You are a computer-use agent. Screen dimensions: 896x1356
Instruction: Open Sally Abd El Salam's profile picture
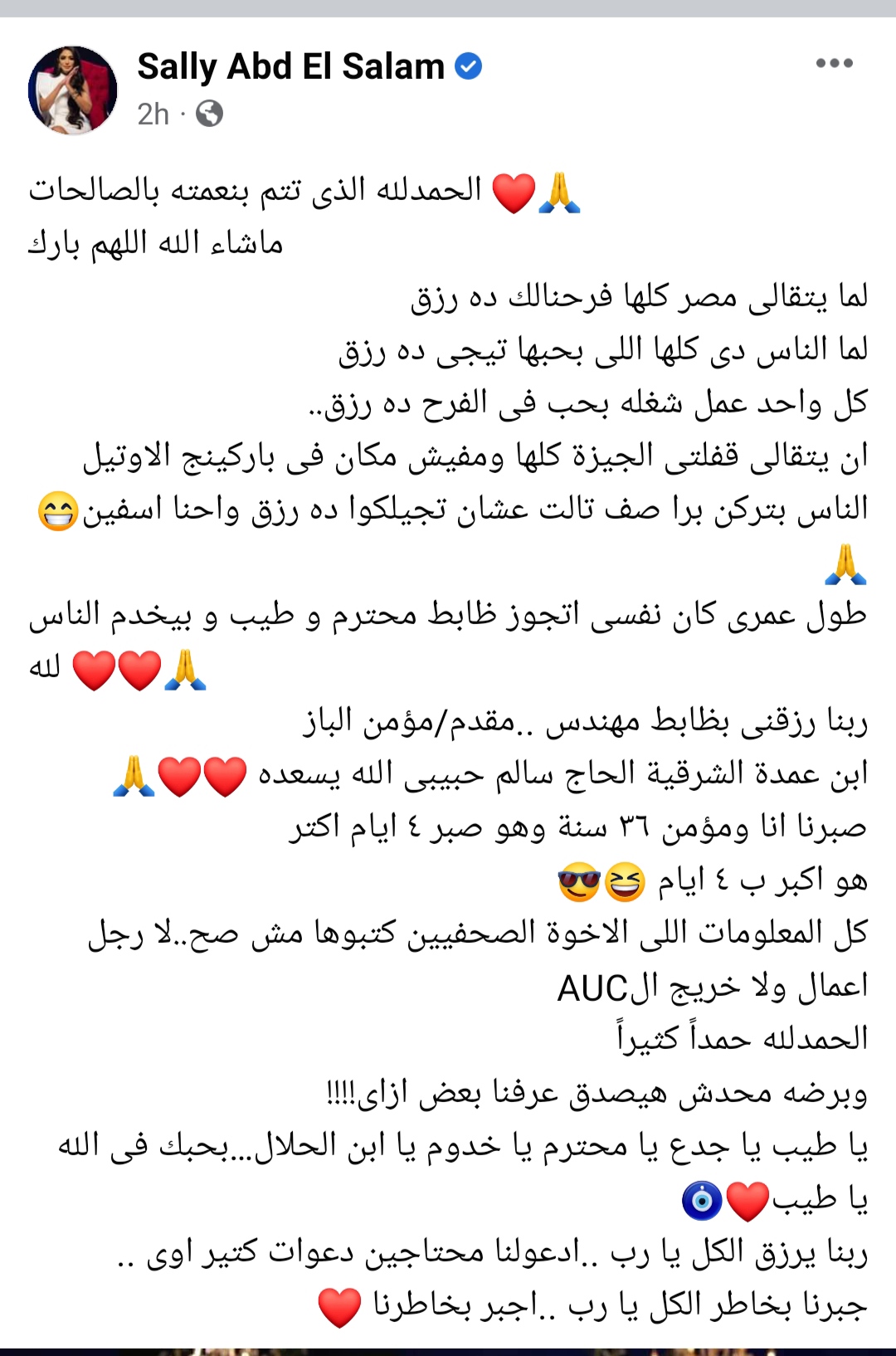pos(73,90)
